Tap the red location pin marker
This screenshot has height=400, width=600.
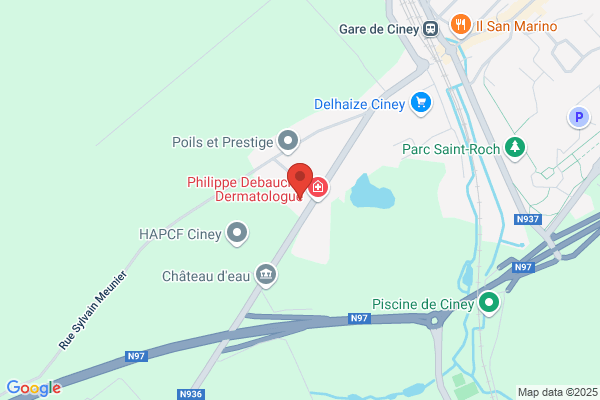point(300,181)
